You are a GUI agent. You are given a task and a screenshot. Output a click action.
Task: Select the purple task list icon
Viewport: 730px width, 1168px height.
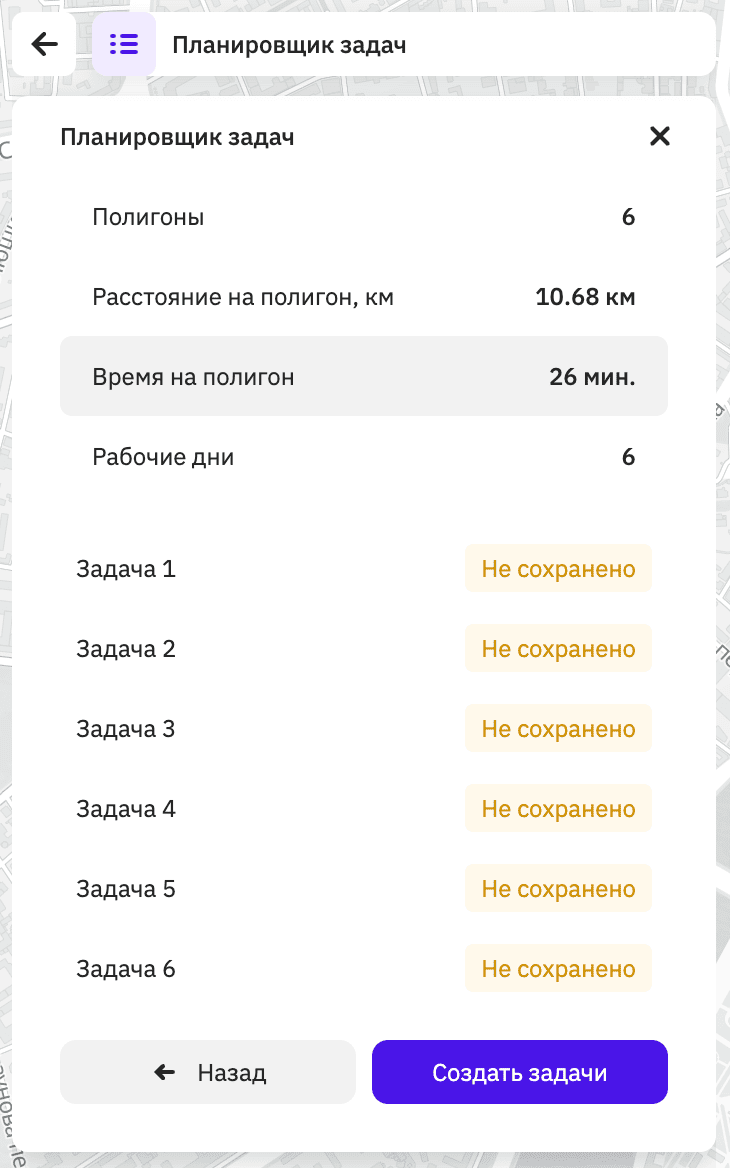[x=124, y=44]
